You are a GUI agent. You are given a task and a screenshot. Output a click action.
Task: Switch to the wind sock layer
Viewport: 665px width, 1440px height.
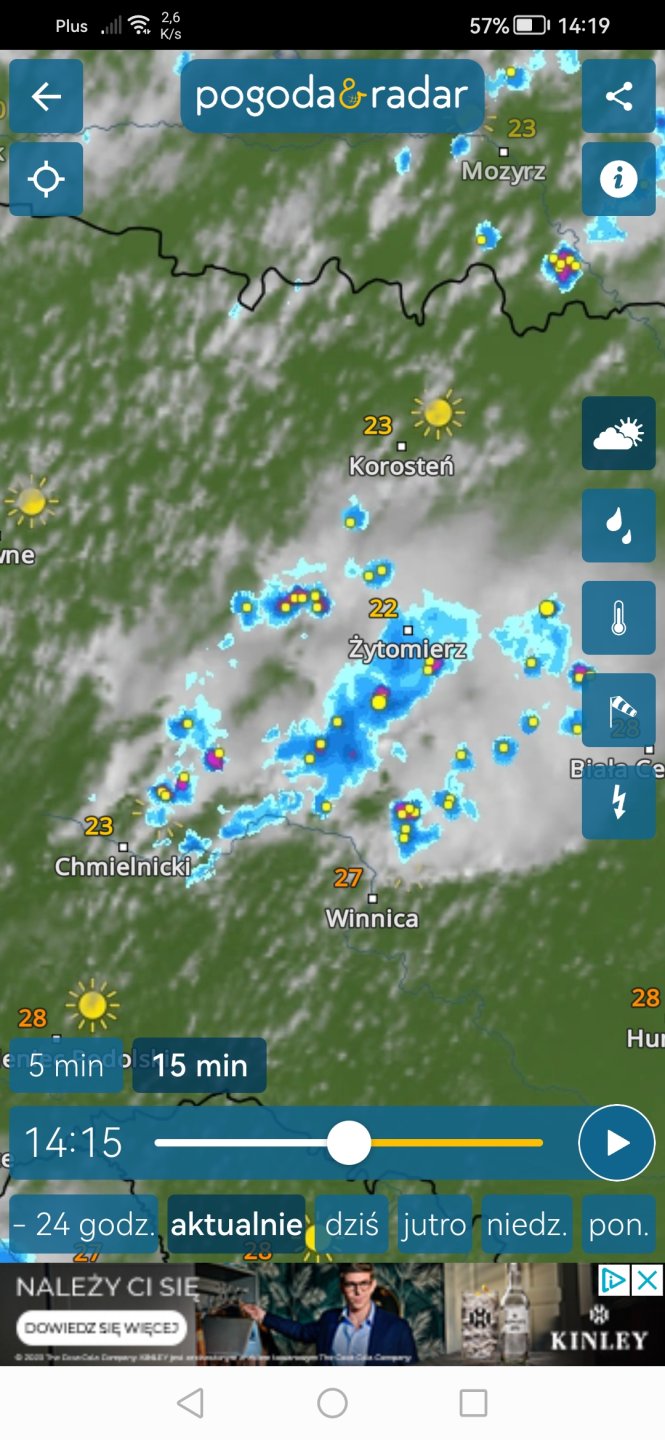(x=618, y=710)
